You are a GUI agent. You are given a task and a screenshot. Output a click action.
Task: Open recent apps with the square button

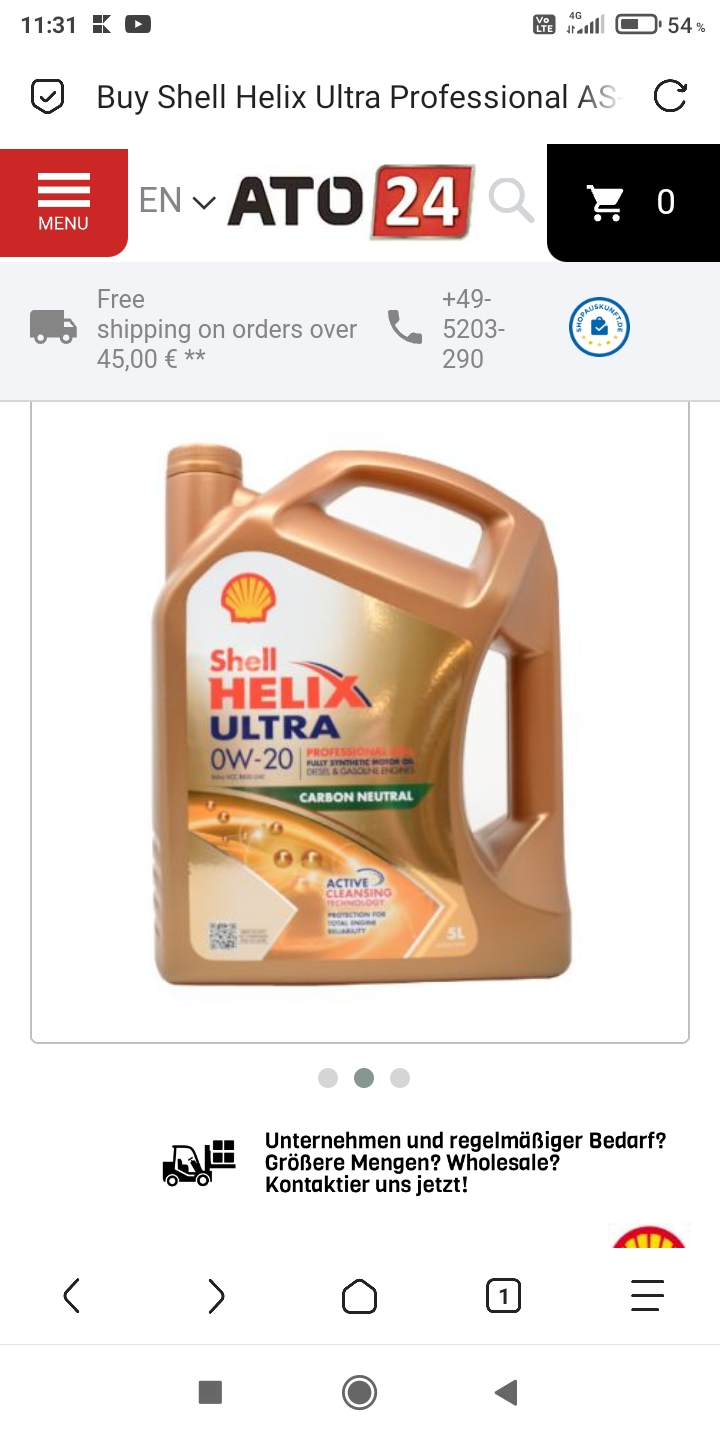click(210, 1392)
